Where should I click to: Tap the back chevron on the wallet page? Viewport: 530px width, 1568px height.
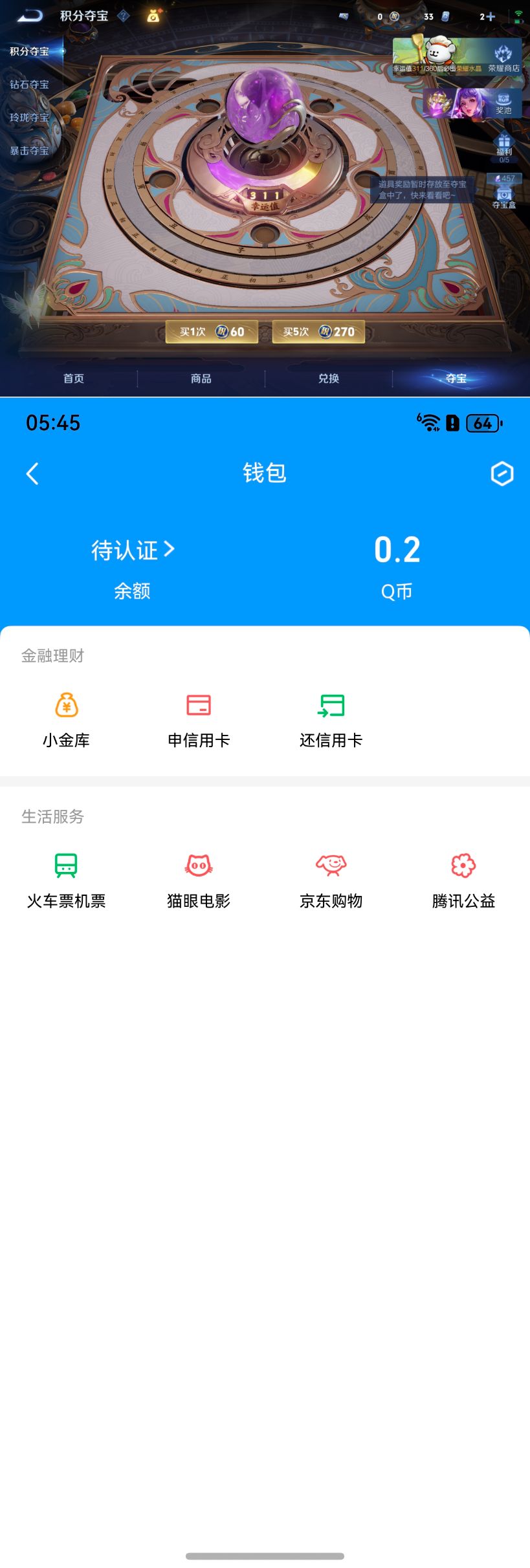(x=30, y=473)
